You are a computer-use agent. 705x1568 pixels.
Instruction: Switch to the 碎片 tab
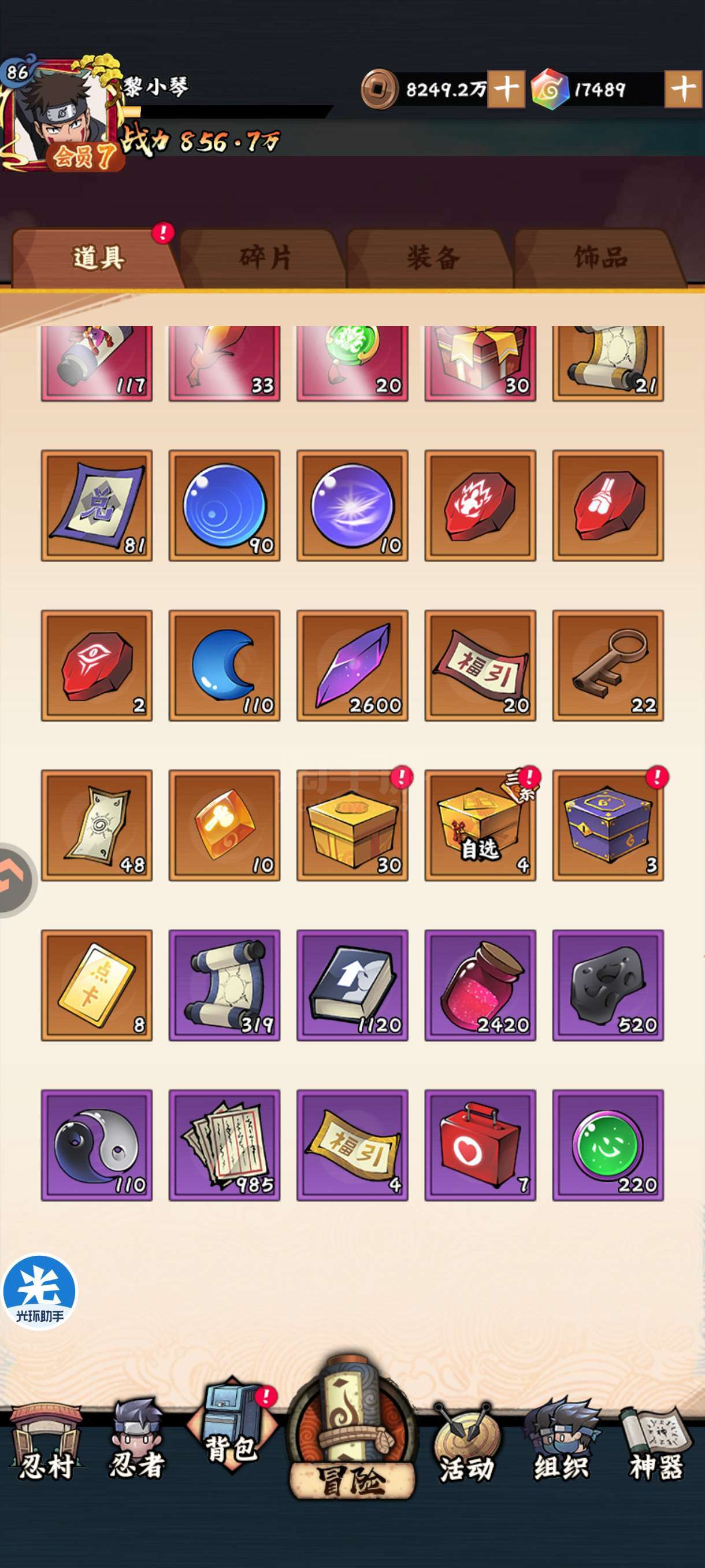point(265,258)
